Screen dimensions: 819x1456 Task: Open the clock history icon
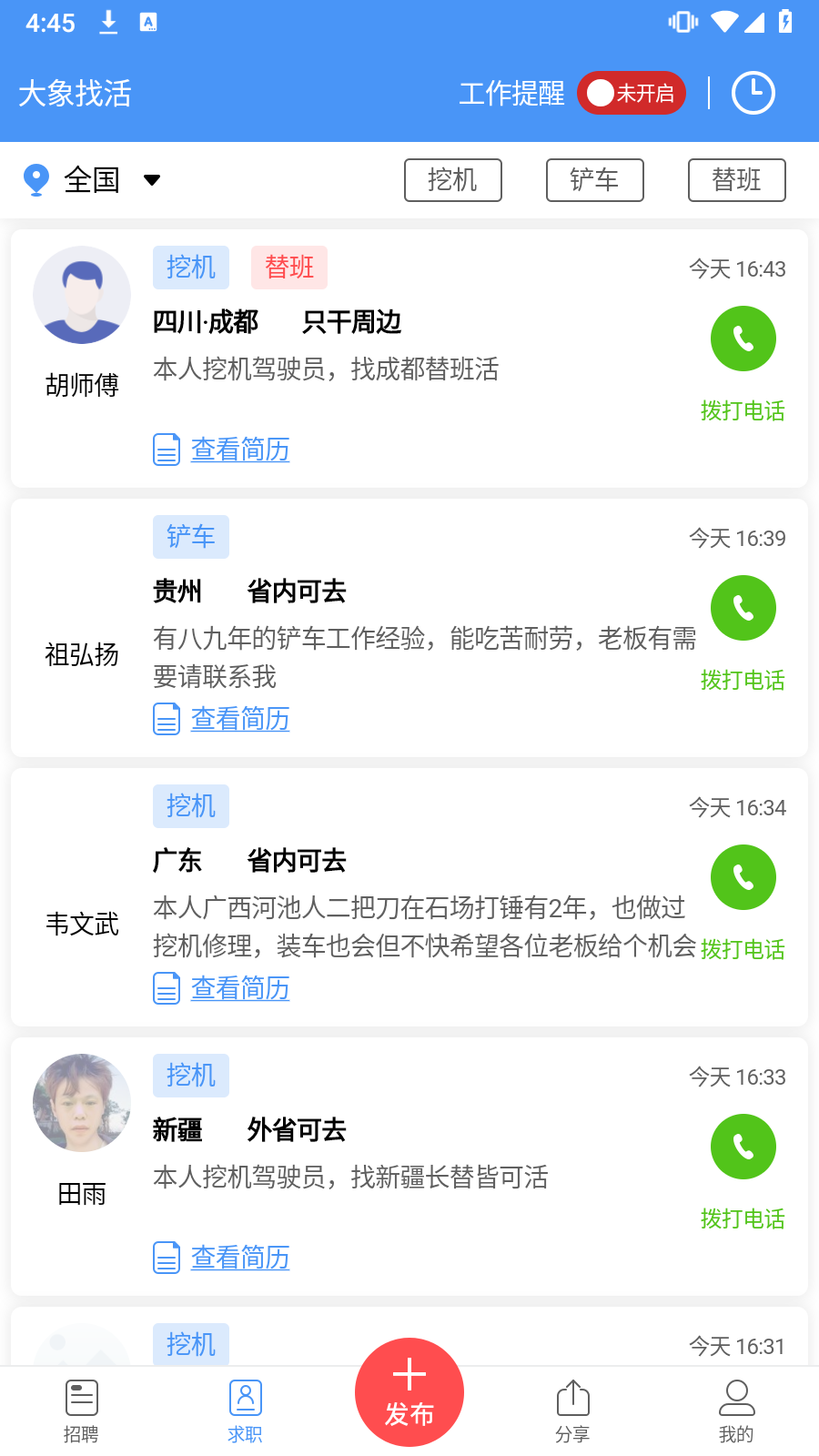[753, 93]
